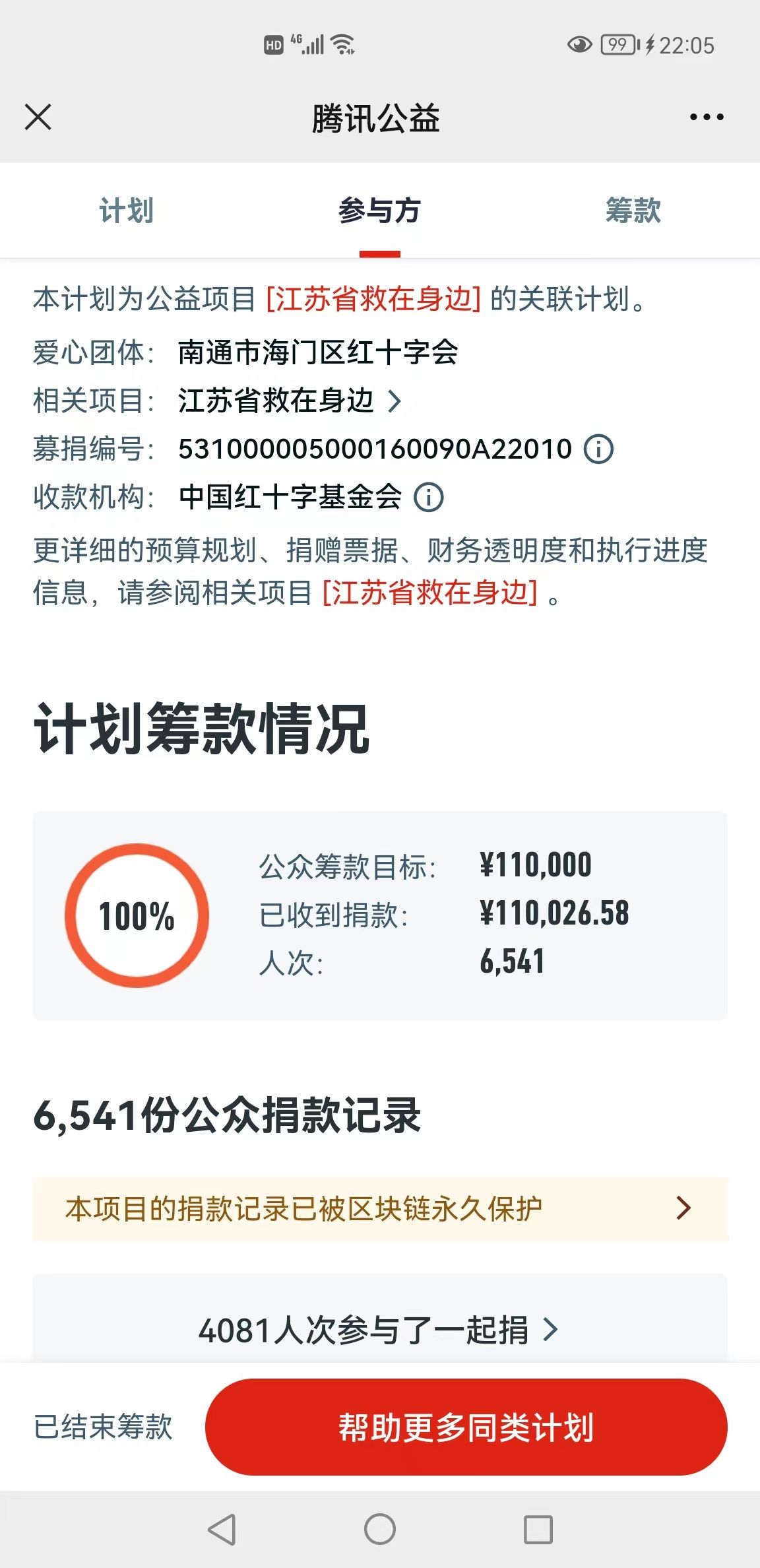Viewport: 760px width, 1568px height.
Task: Open related project 江苏省救在身边 row
Action: click(x=289, y=401)
